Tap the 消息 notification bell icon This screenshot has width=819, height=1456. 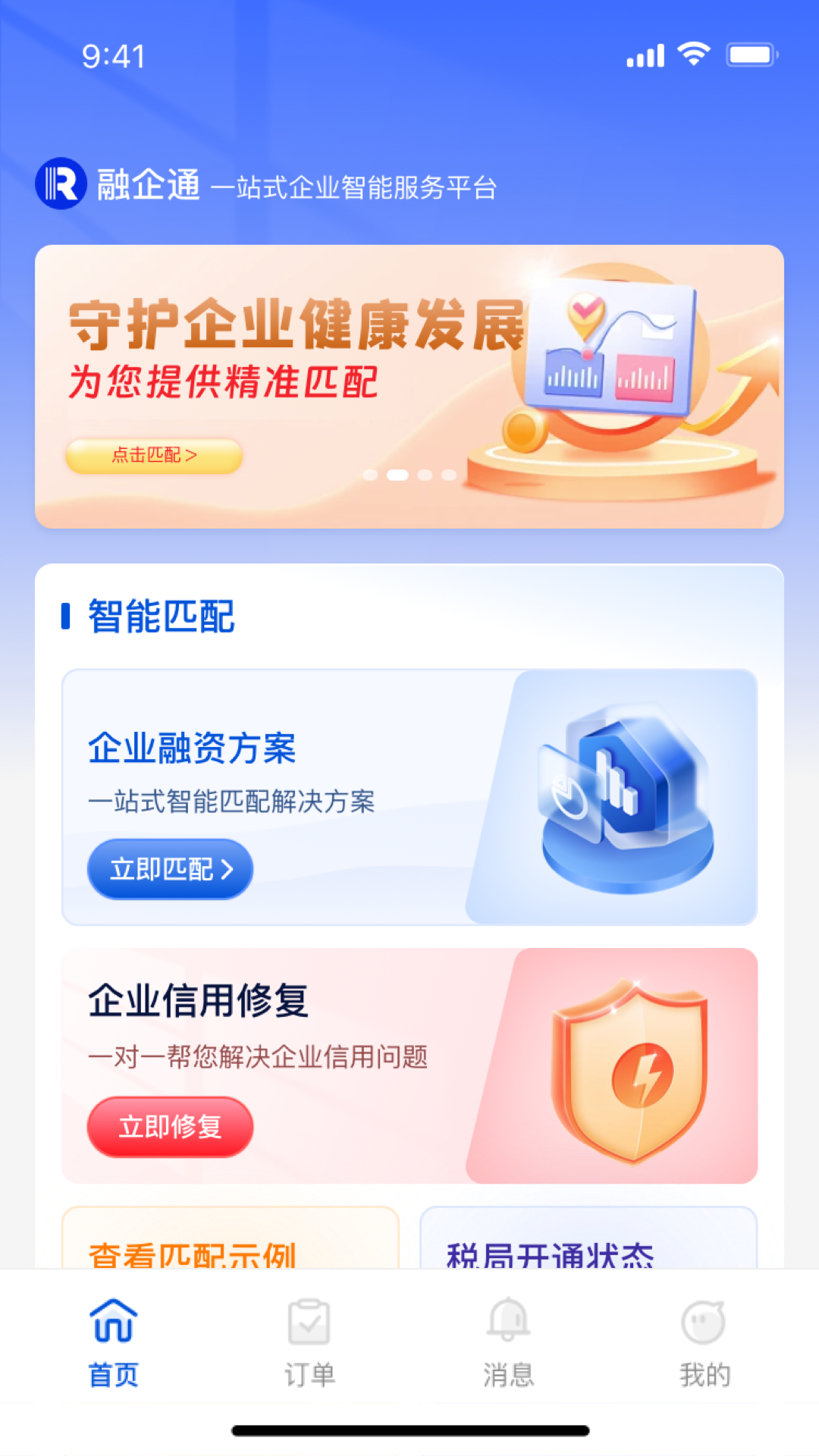click(507, 1321)
